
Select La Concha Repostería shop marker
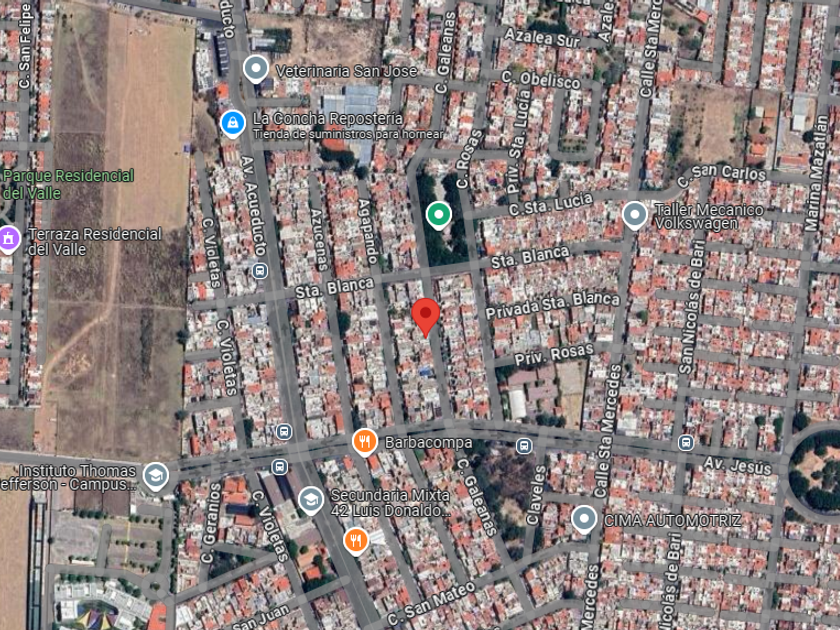[233, 124]
